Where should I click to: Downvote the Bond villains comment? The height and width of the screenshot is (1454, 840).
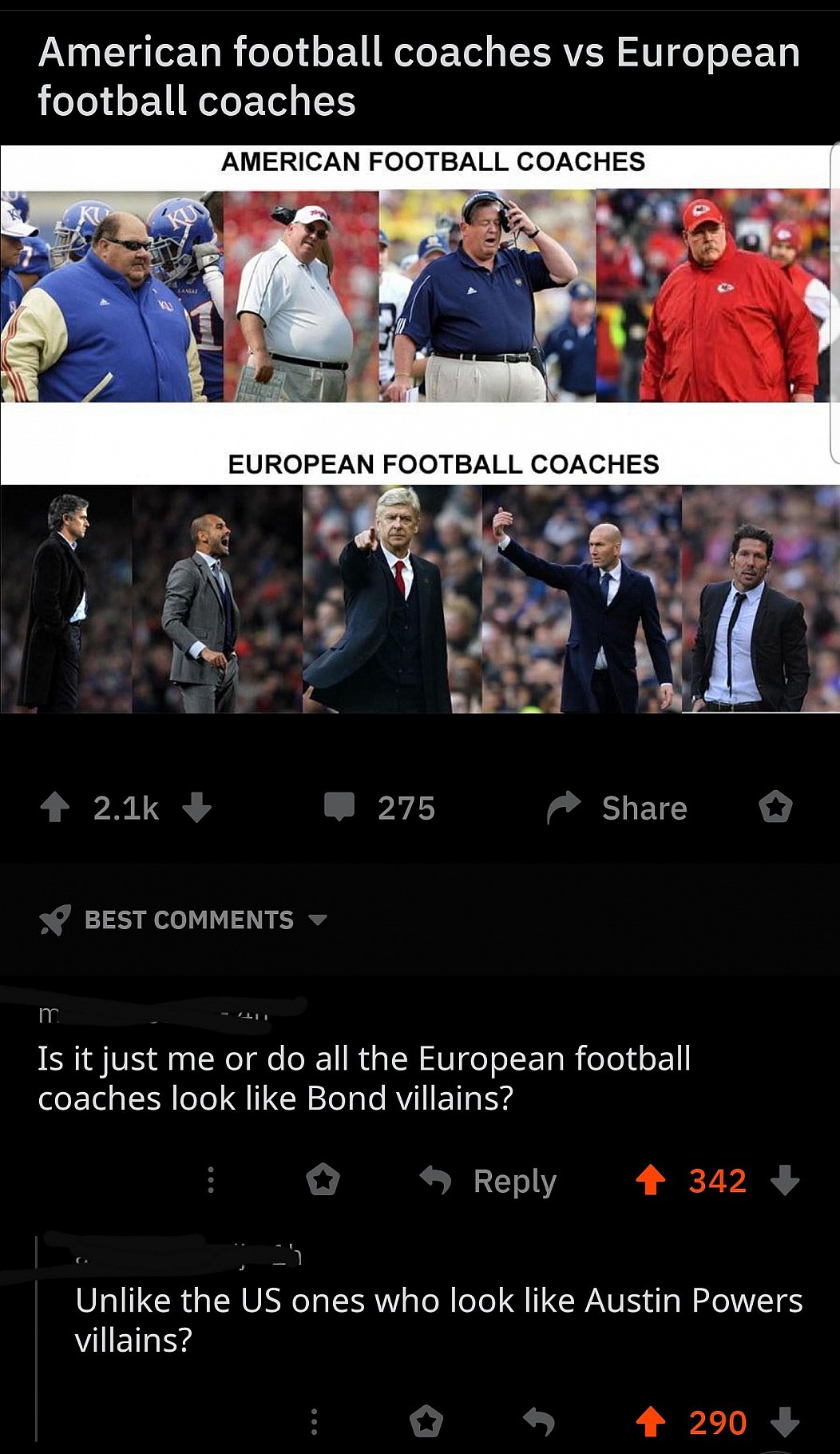(x=785, y=1180)
